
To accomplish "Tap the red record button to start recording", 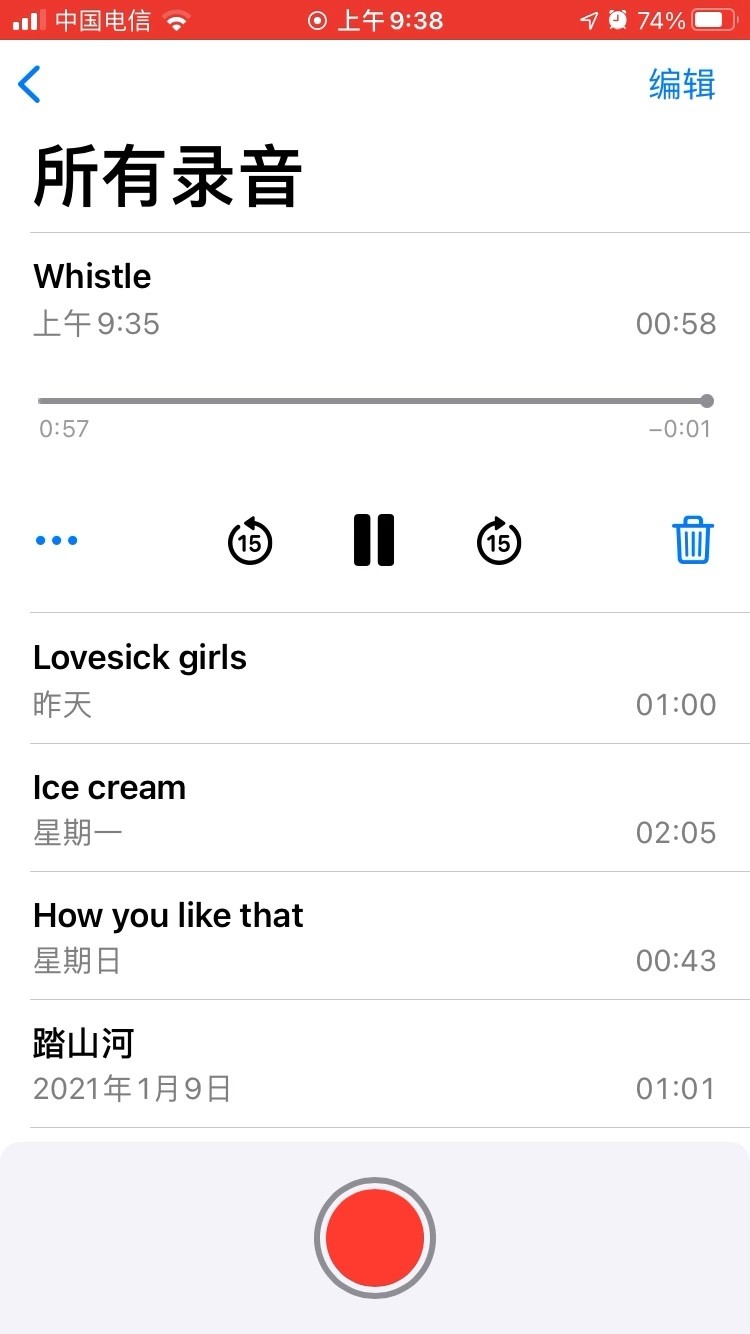I will click(x=374, y=1237).
